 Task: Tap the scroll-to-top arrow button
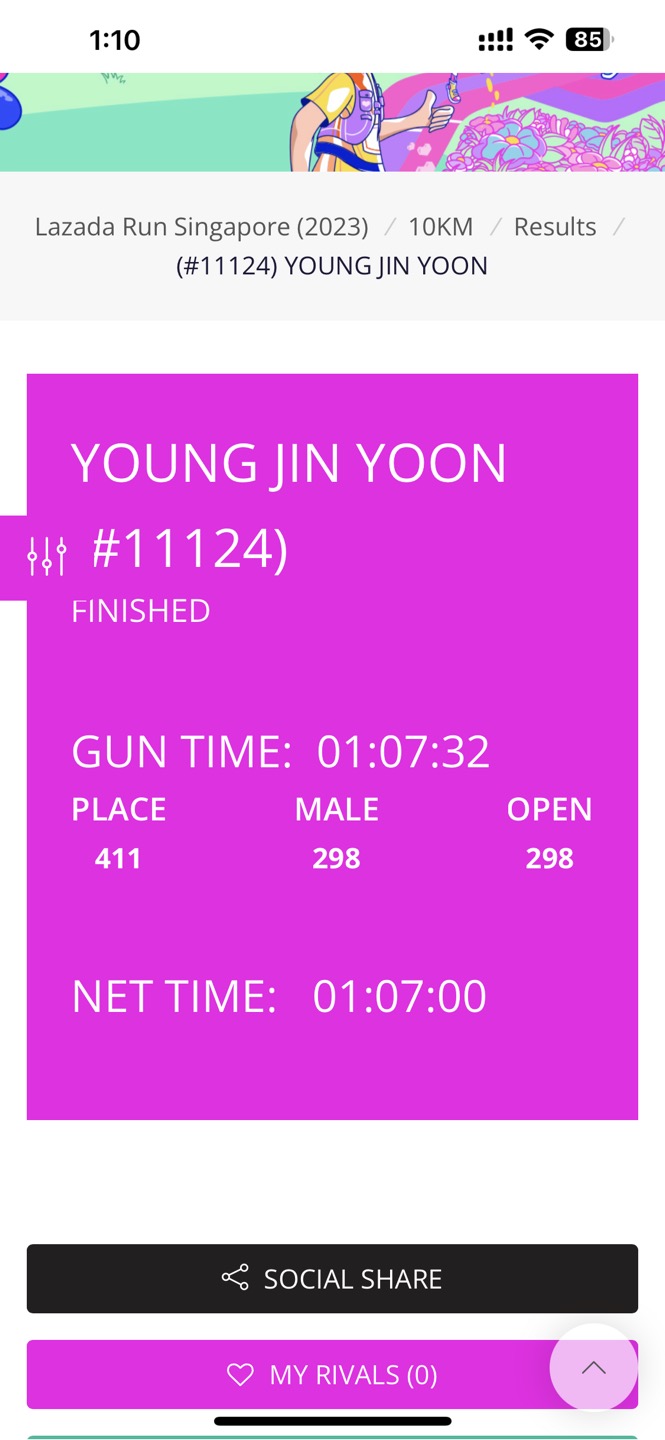[x=594, y=1368]
